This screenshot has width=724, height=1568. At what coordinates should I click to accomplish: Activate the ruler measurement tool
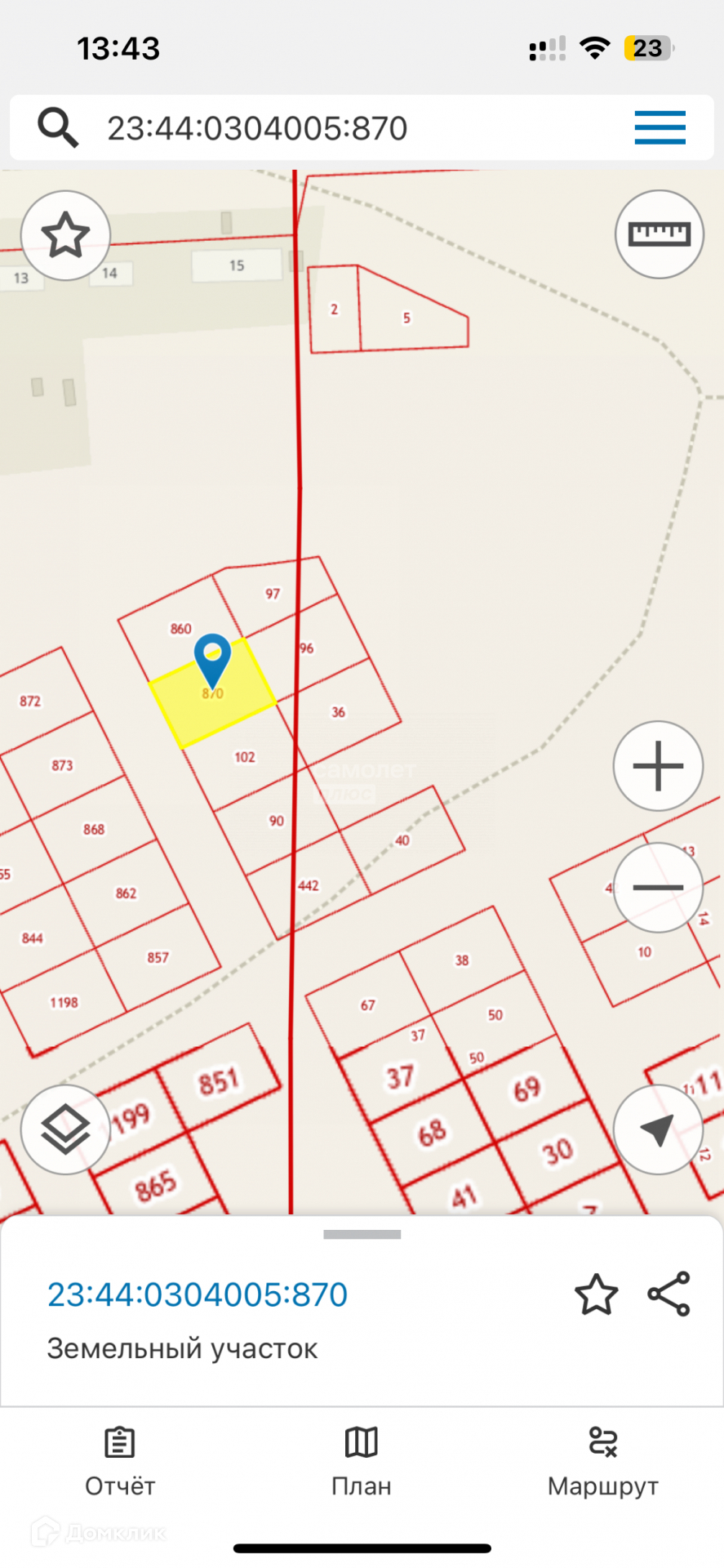pos(659,235)
